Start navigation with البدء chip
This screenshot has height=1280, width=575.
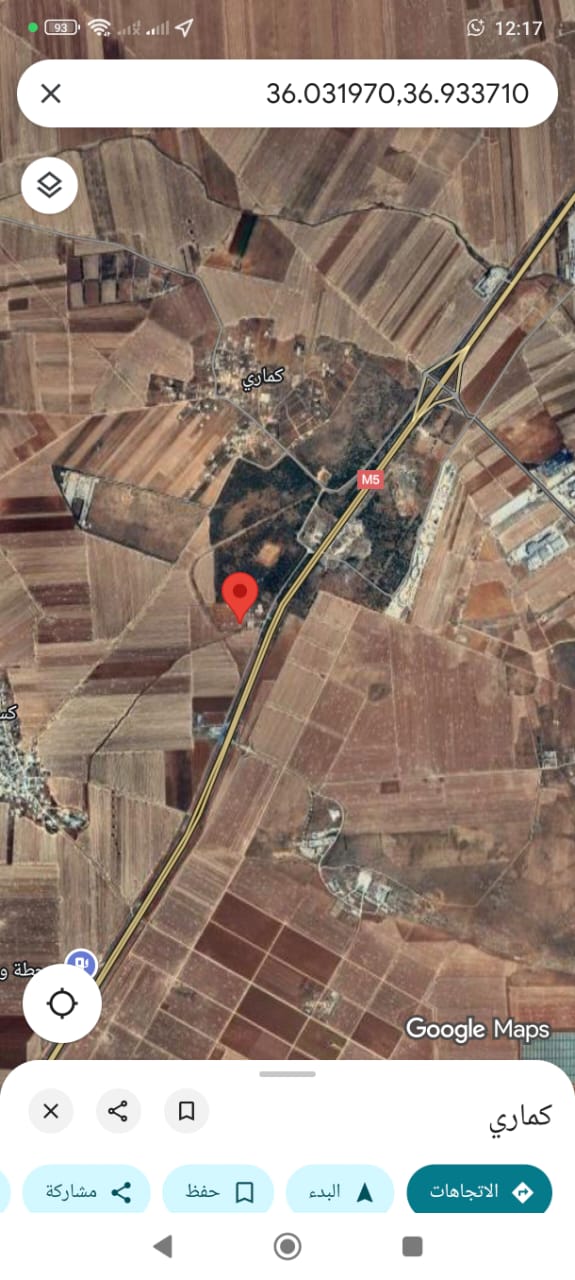(x=340, y=1191)
